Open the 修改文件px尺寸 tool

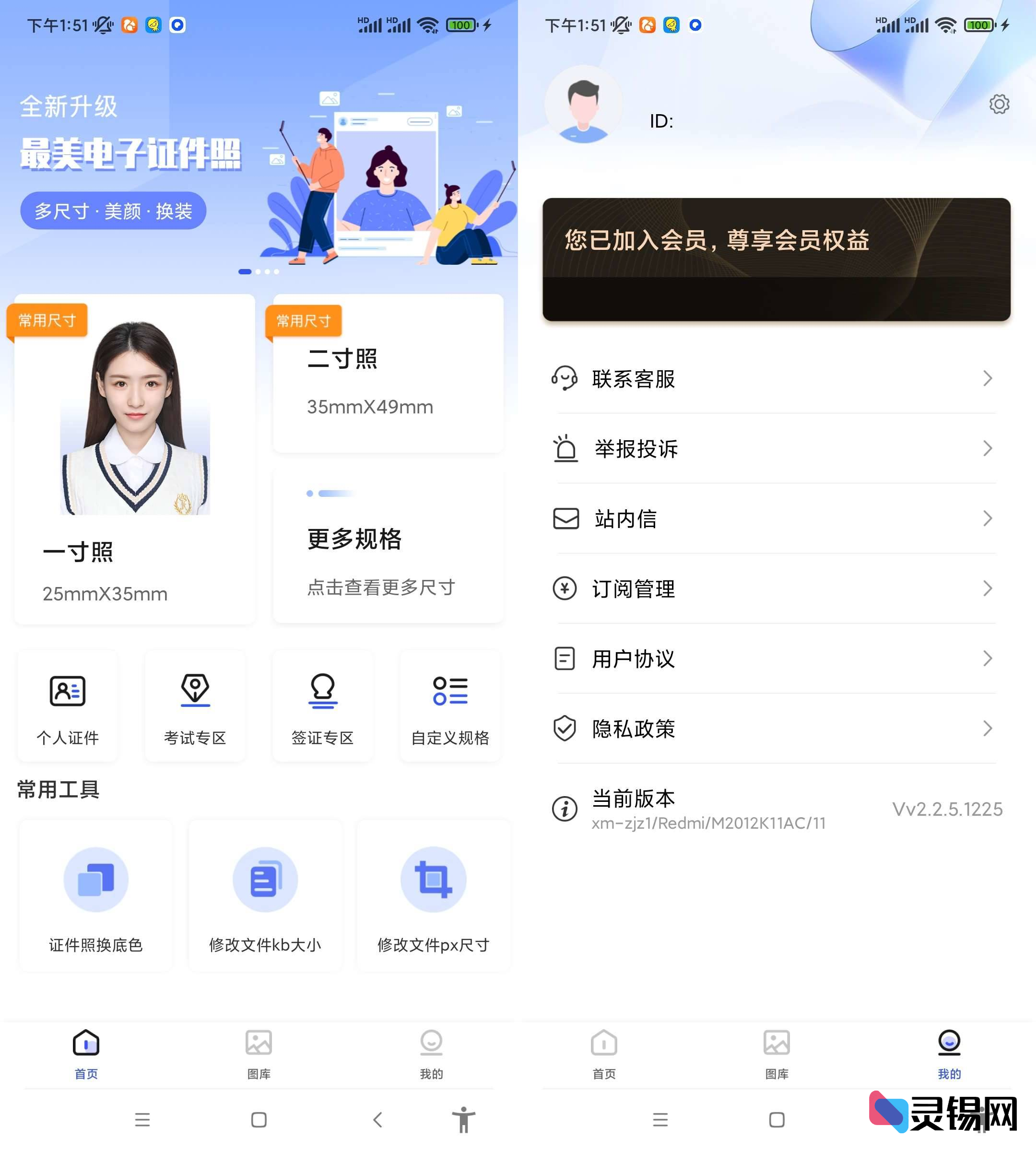433,896
